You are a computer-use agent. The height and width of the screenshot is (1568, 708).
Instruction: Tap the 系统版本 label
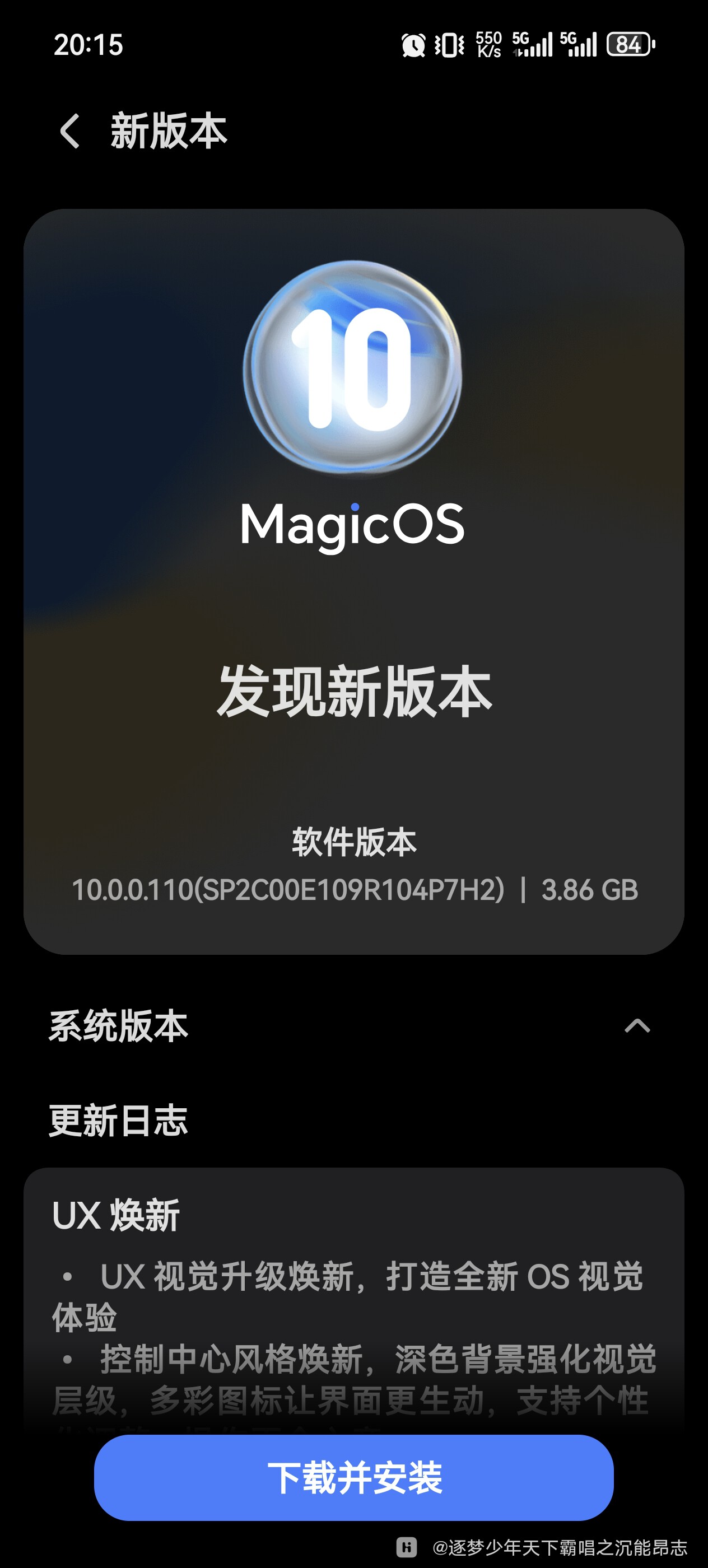coord(119,1026)
